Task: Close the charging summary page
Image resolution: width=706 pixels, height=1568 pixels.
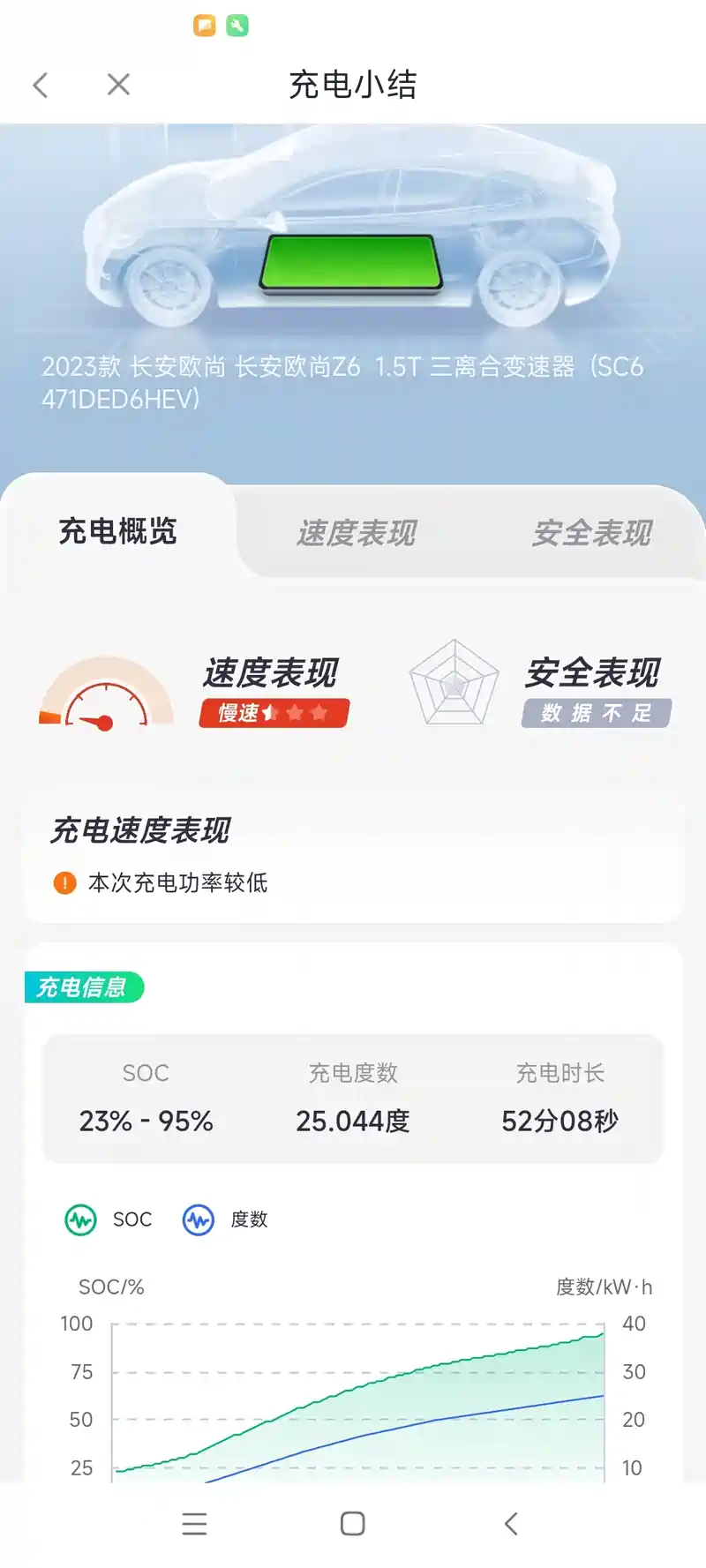Action: 118,85
